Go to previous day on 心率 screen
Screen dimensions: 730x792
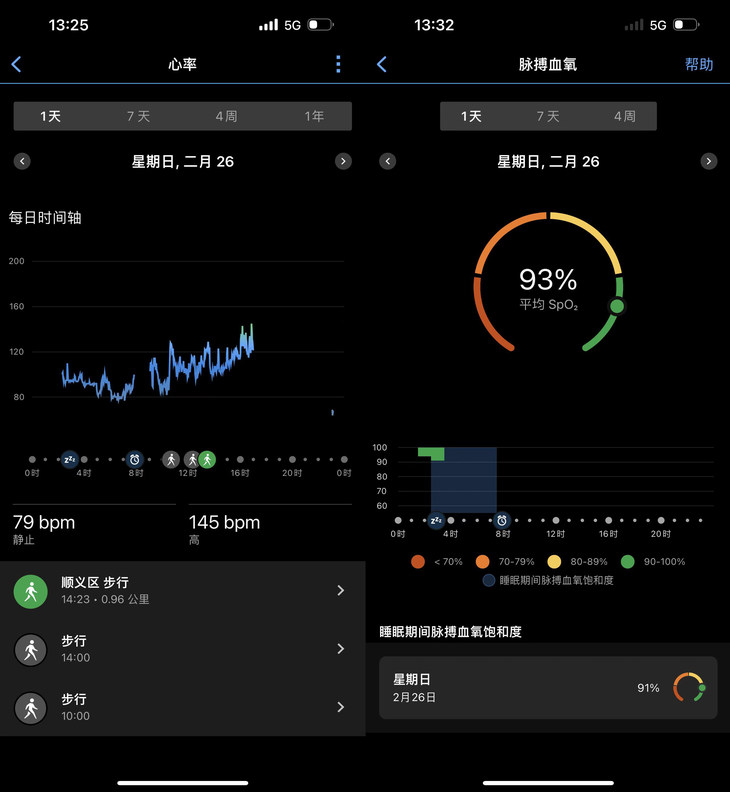click(22, 161)
